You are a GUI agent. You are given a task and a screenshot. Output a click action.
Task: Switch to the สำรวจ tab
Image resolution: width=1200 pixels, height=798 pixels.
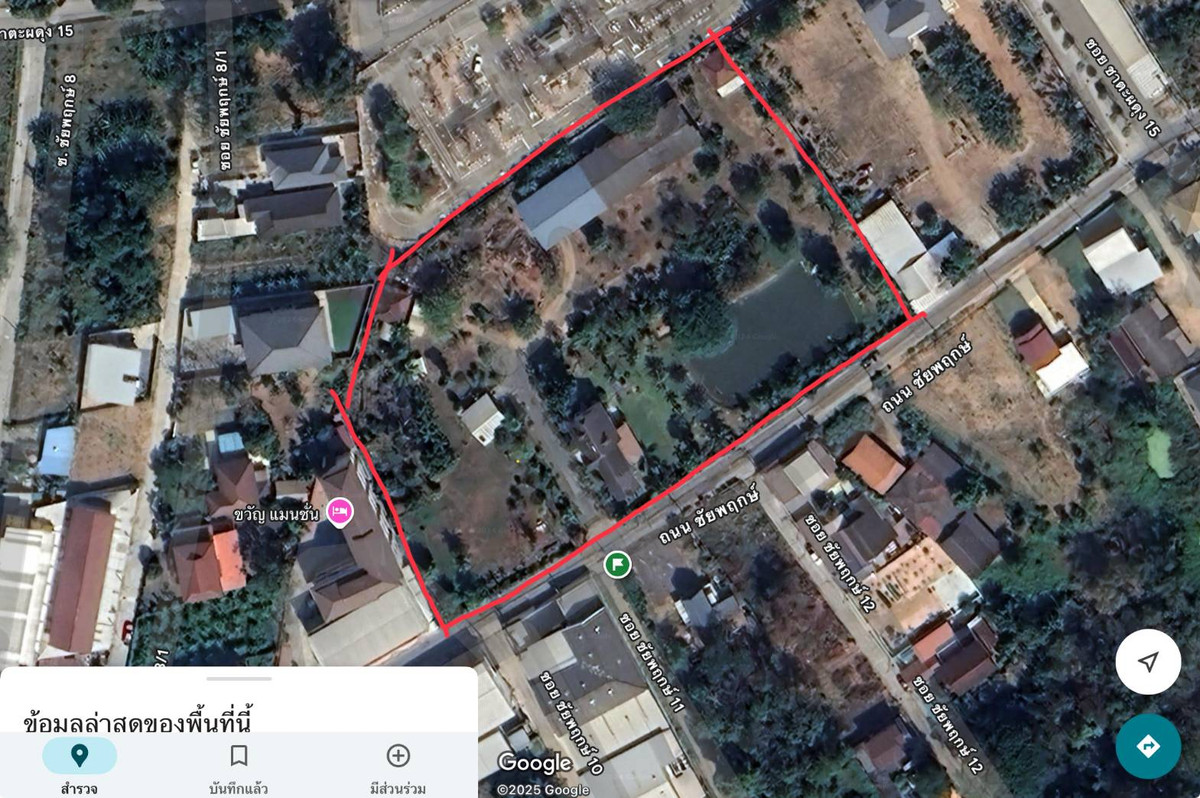(79, 766)
